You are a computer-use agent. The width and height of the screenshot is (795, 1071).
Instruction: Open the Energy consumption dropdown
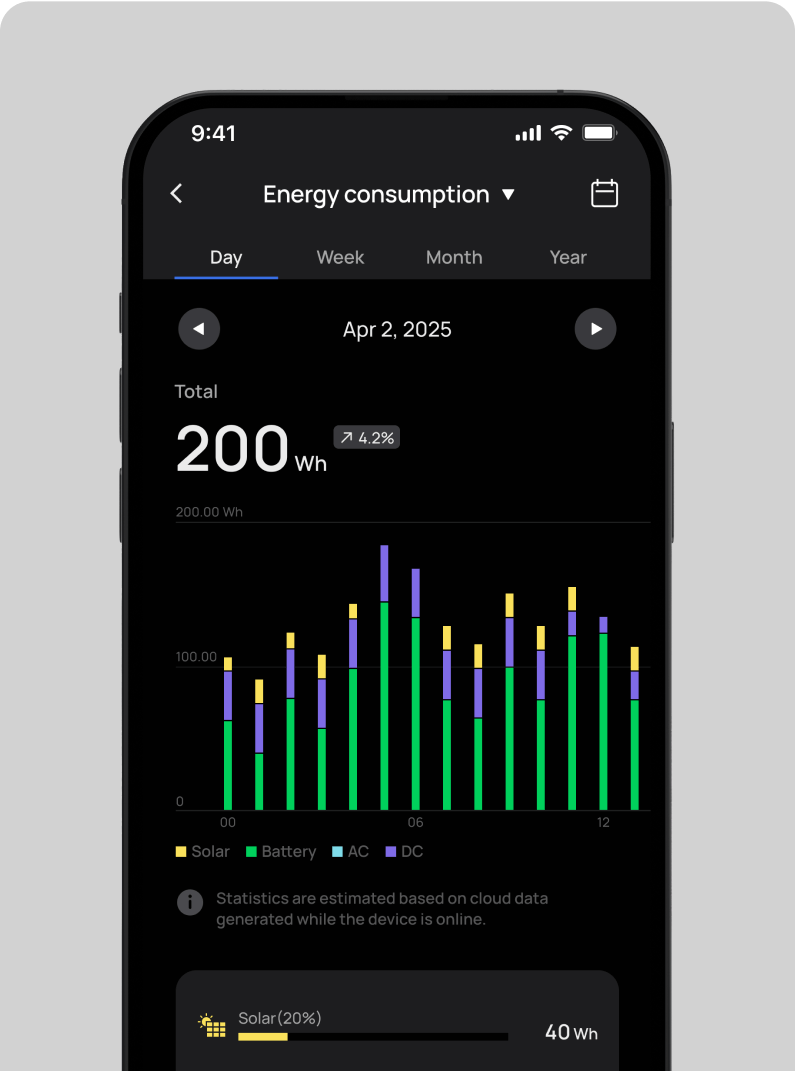pos(389,194)
